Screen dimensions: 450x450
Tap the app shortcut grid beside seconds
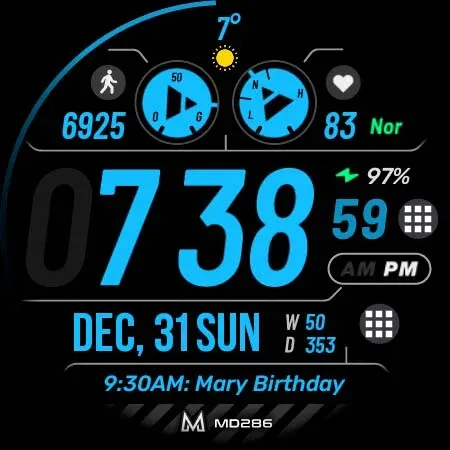click(x=418, y=219)
